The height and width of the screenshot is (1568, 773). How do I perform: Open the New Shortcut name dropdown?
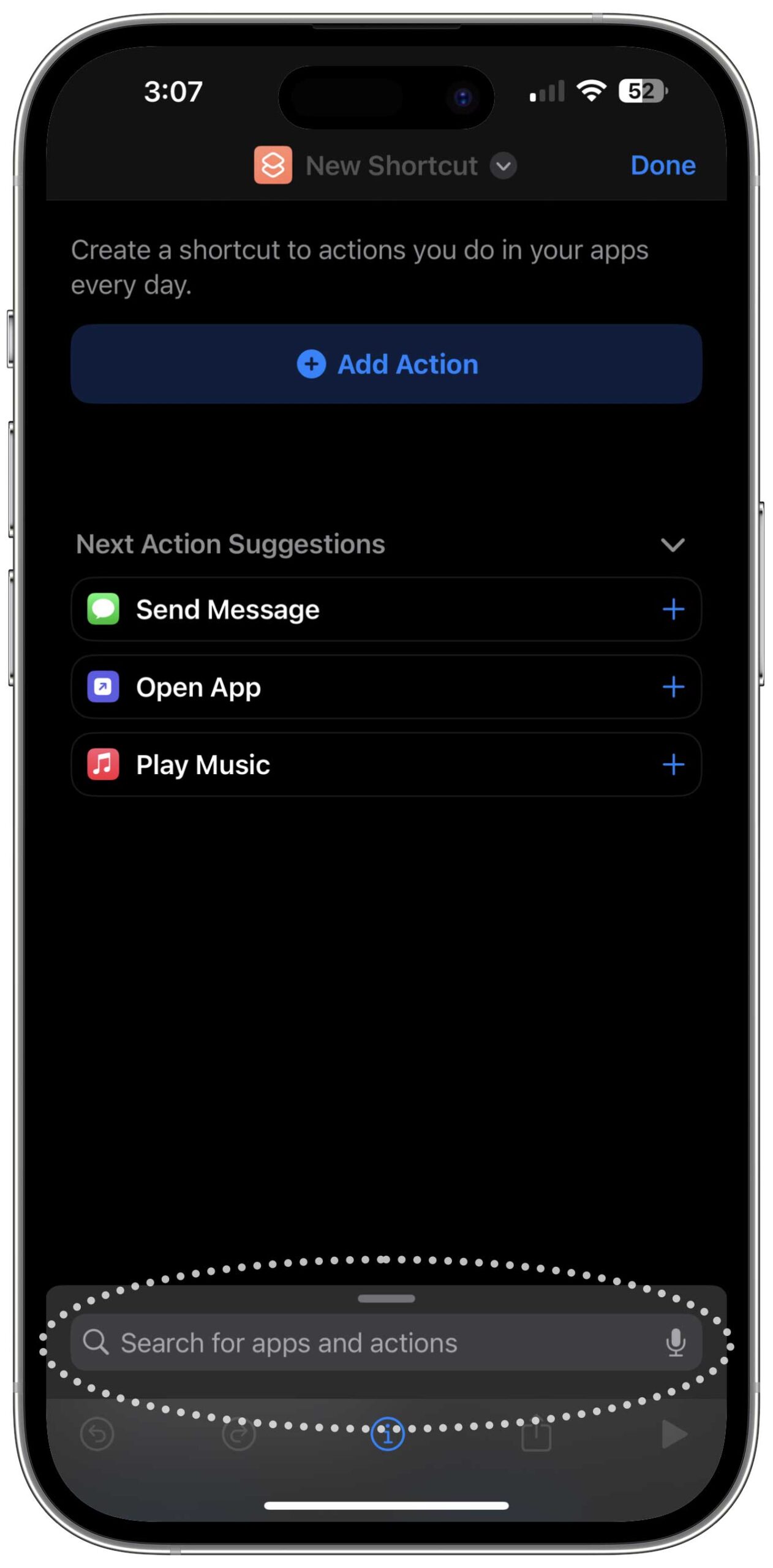coord(503,166)
